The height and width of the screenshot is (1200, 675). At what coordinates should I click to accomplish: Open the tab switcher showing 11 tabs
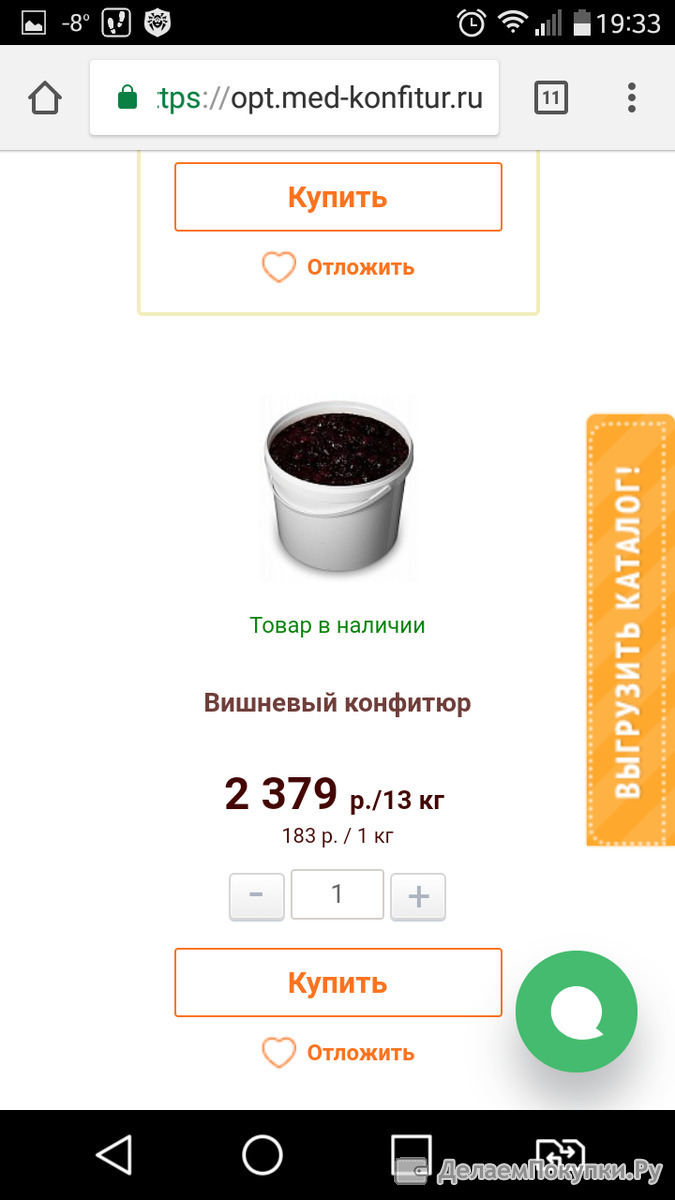pos(551,98)
